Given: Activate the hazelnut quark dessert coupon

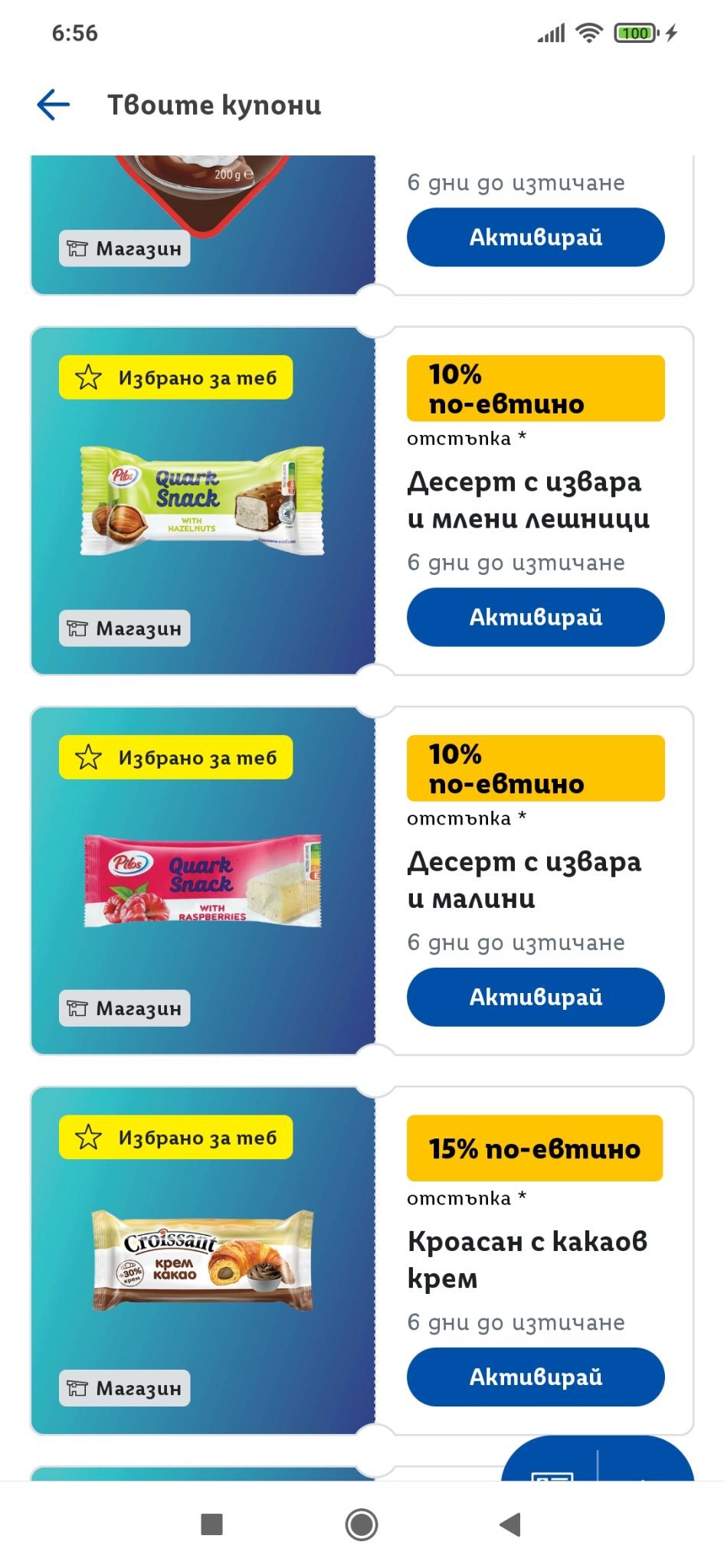Looking at the screenshot, I should (x=536, y=617).
